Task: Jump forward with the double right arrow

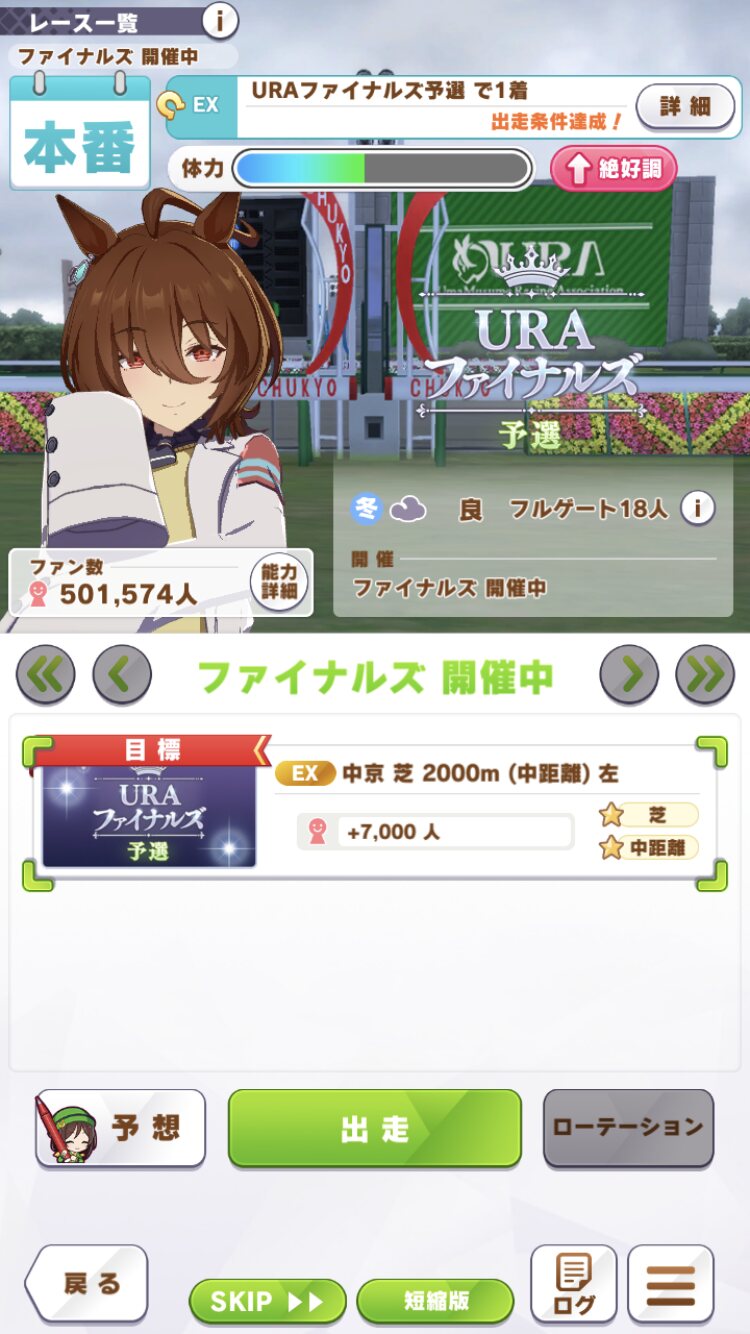Action: (705, 676)
